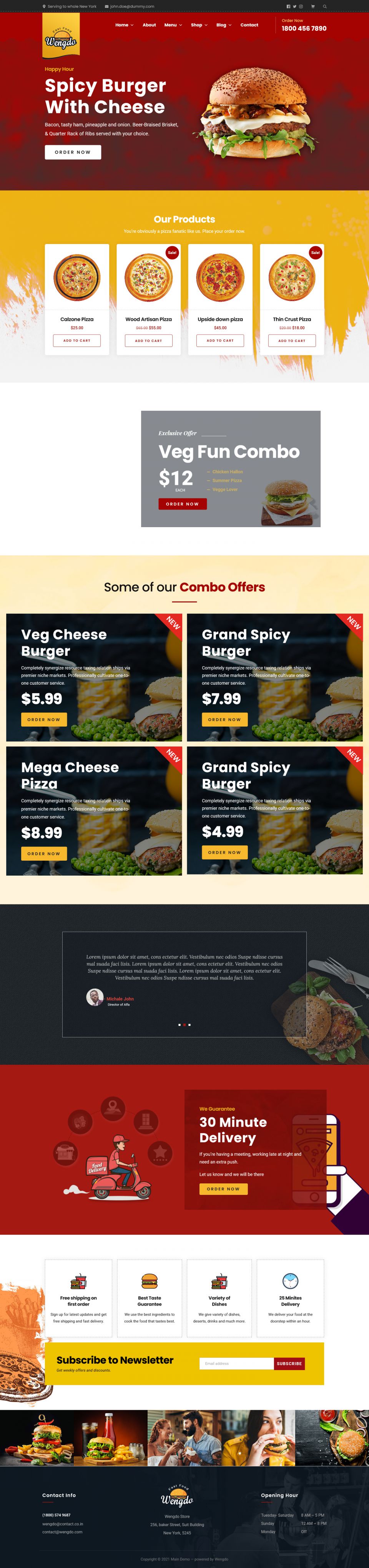View the Thin Crust Pizza product

click(x=292, y=319)
